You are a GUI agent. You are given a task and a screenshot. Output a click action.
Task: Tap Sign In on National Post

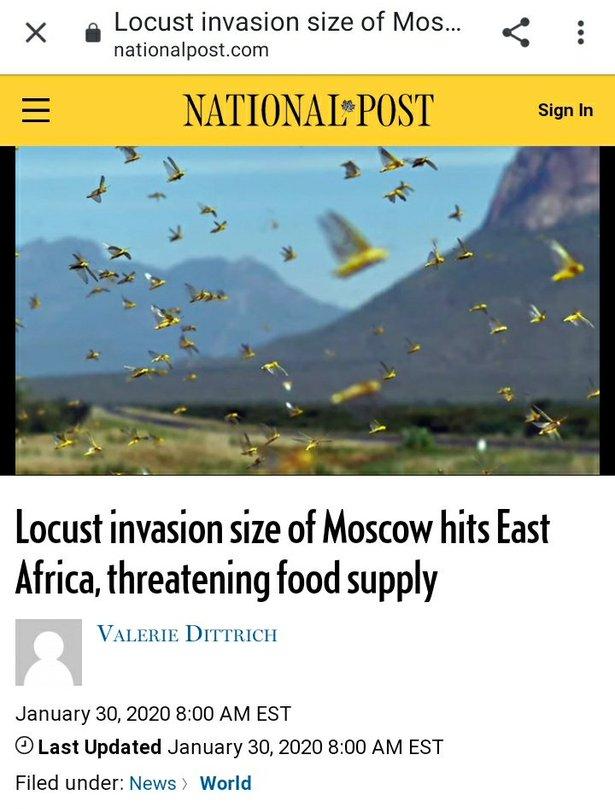[x=565, y=110]
